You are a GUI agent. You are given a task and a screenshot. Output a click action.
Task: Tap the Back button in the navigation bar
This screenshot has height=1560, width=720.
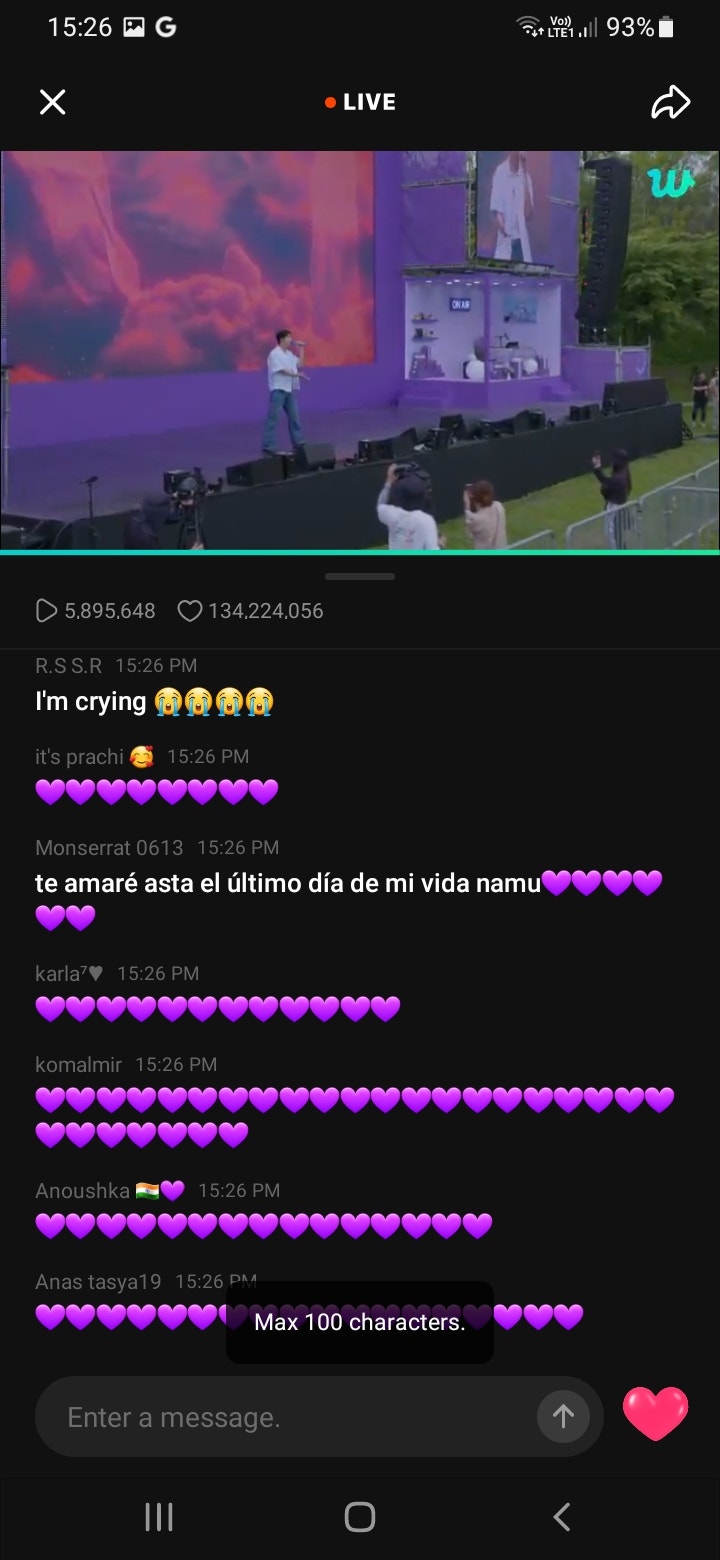pos(561,1516)
